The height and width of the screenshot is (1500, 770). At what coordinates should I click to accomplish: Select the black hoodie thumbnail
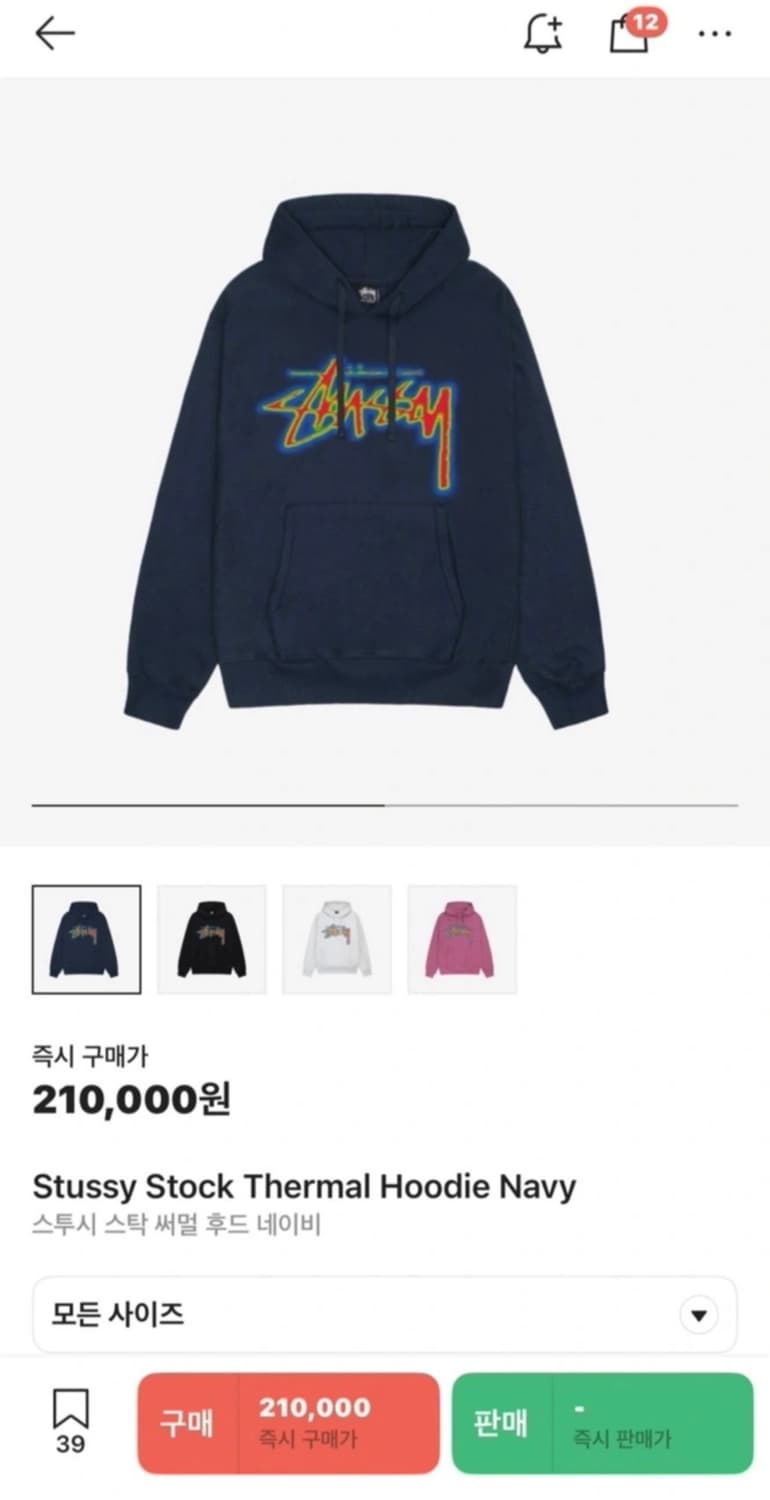(212, 938)
